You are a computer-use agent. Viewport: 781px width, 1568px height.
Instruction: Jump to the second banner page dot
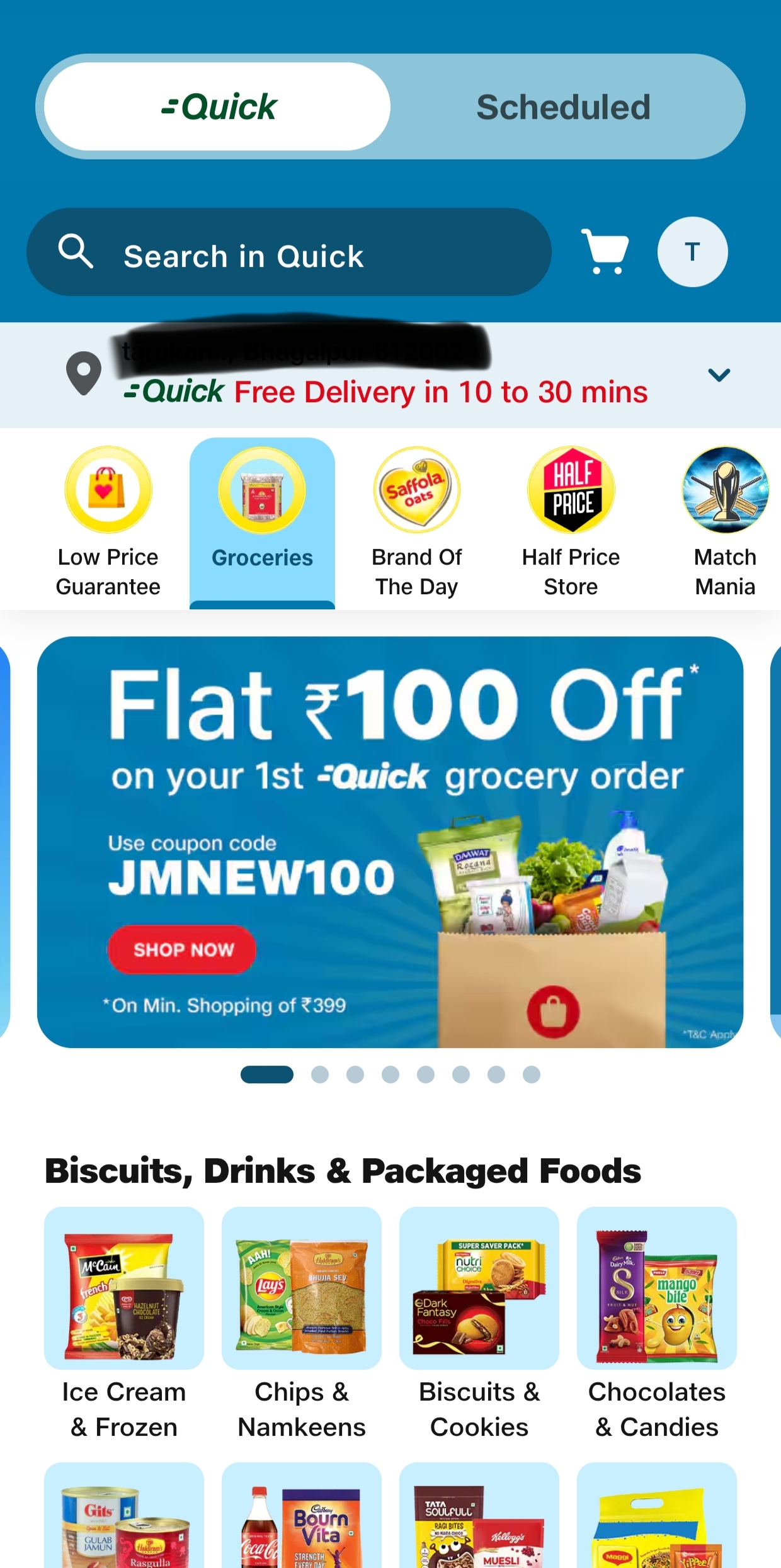320,1074
